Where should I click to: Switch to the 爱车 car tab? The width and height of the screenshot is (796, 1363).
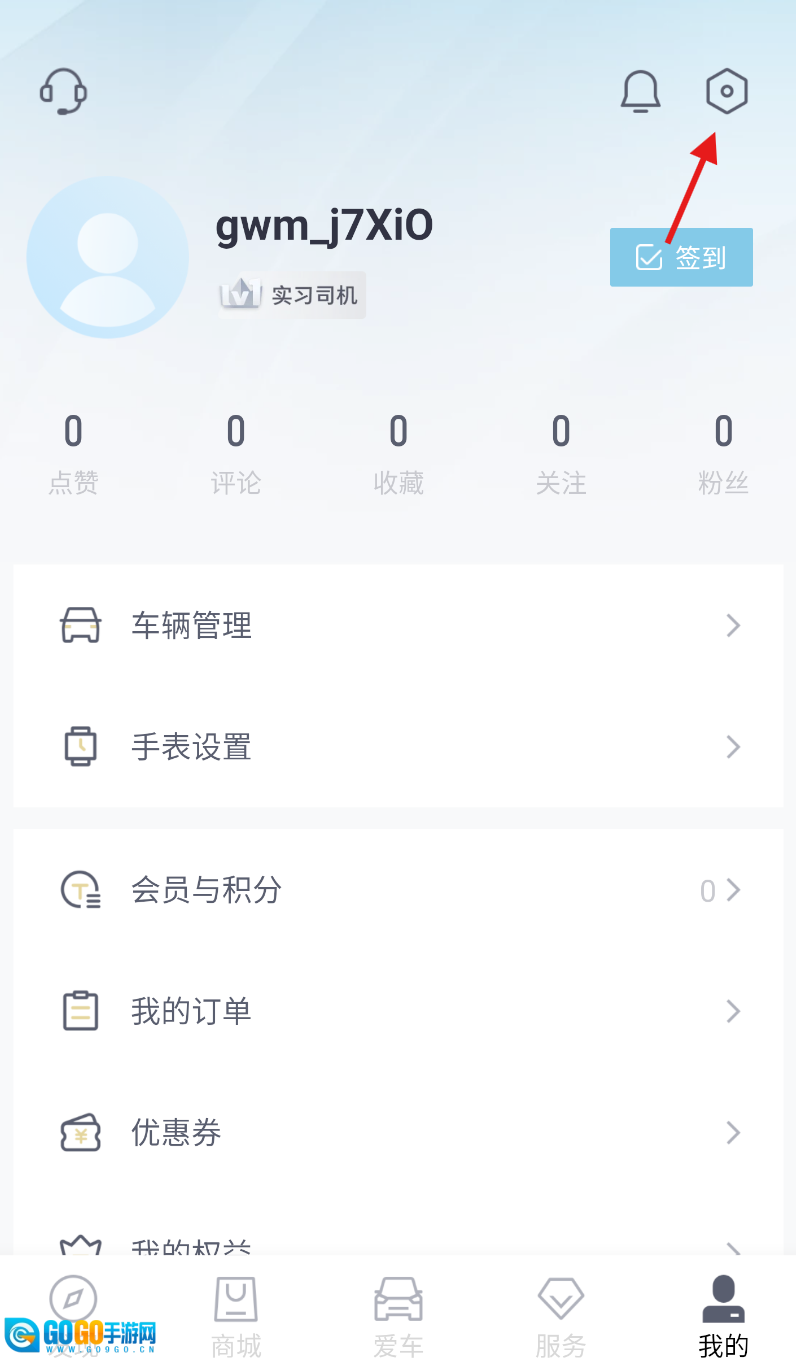(x=398, y=1316)
